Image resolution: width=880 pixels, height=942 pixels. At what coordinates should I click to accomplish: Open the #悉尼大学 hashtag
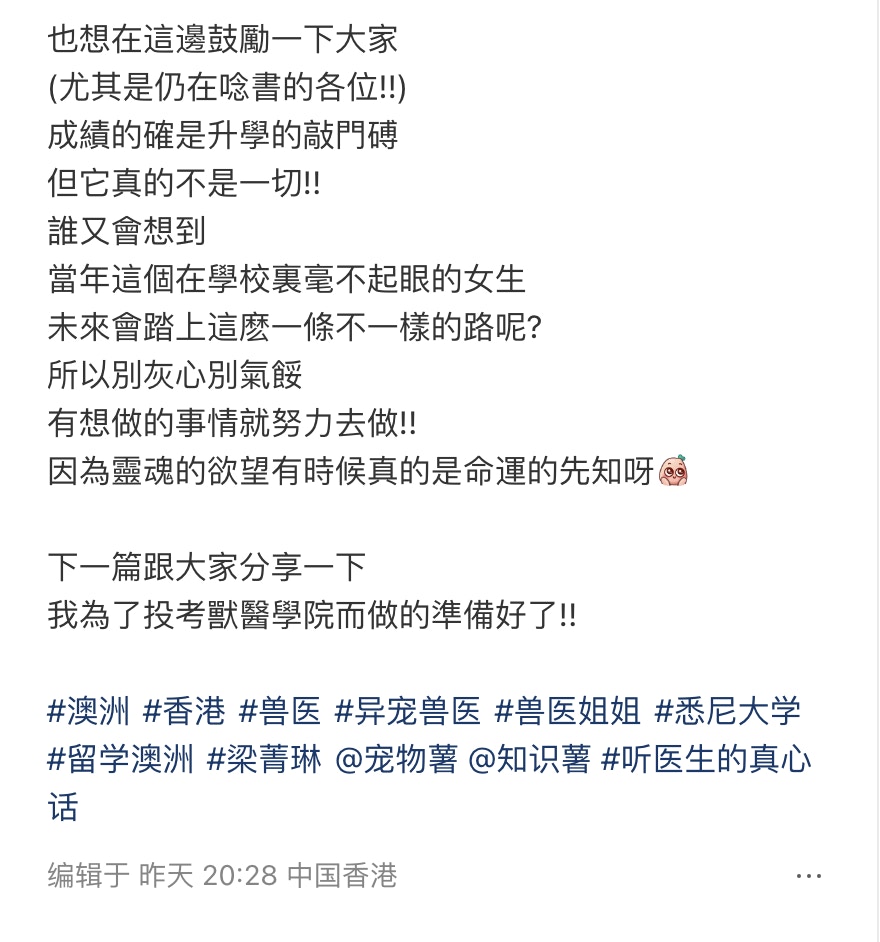728,711
